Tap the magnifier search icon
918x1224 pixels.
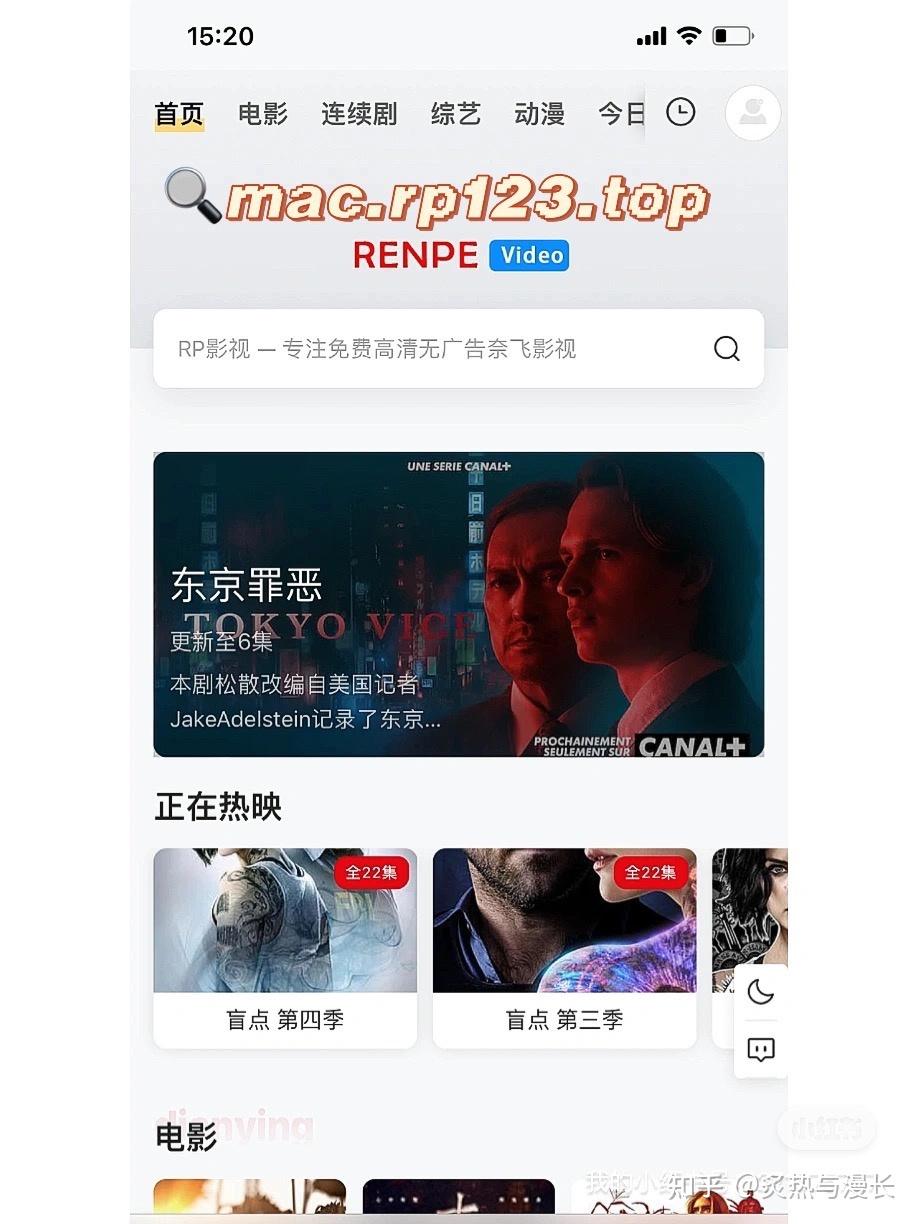pos(727,349)
